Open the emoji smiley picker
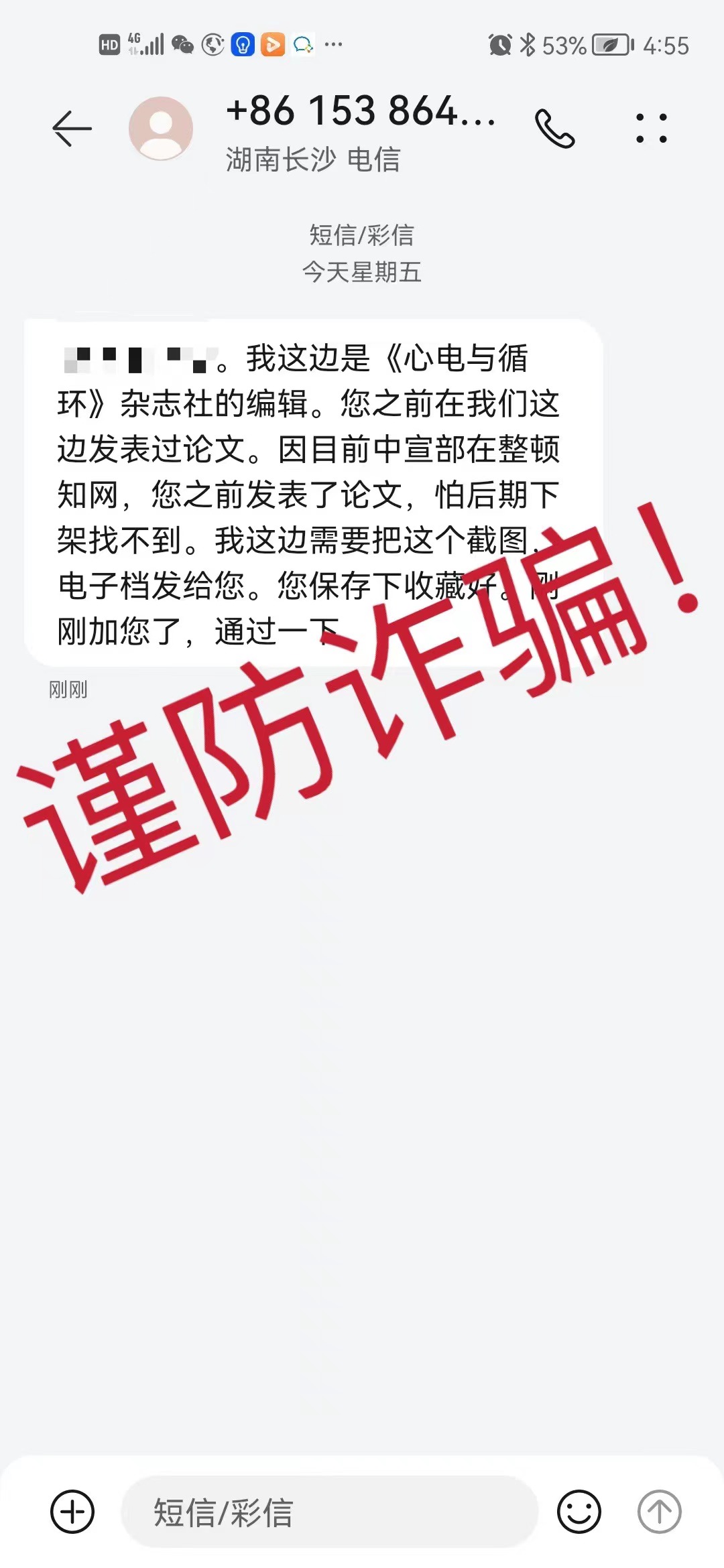 tap(579, 1512)
